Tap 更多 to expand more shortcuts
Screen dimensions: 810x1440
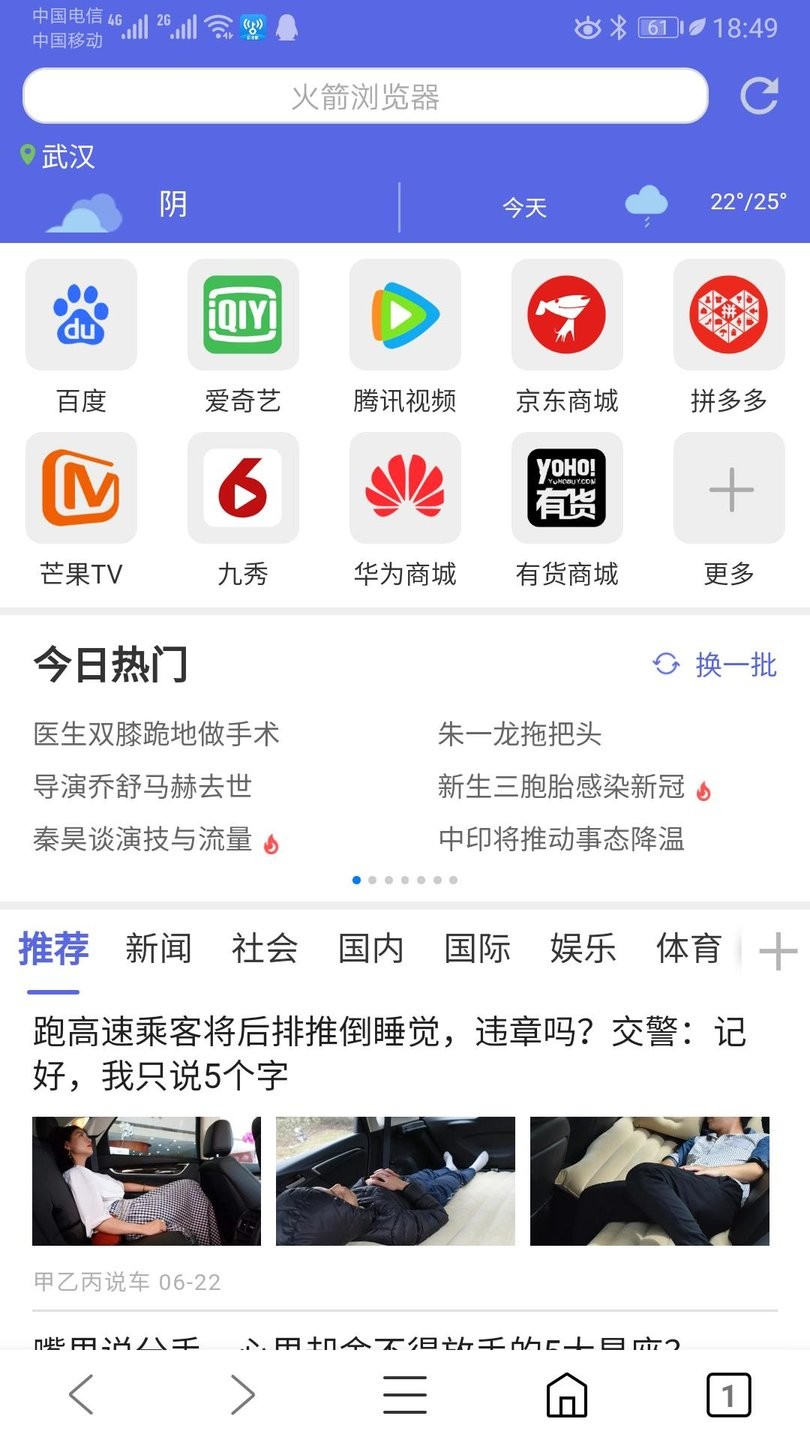[x=728, y=489]
